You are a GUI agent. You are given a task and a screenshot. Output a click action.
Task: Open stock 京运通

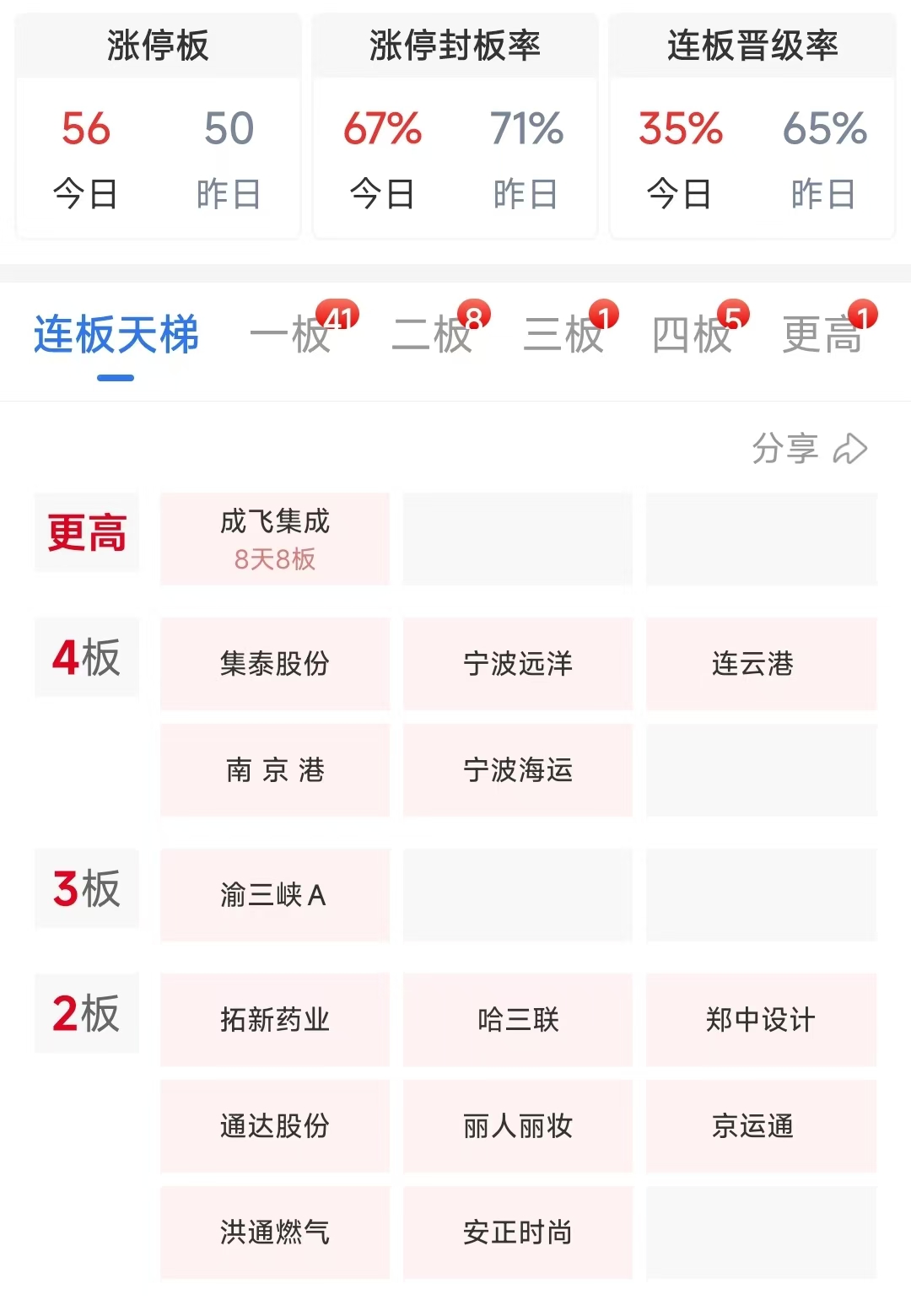point(761,1126)
